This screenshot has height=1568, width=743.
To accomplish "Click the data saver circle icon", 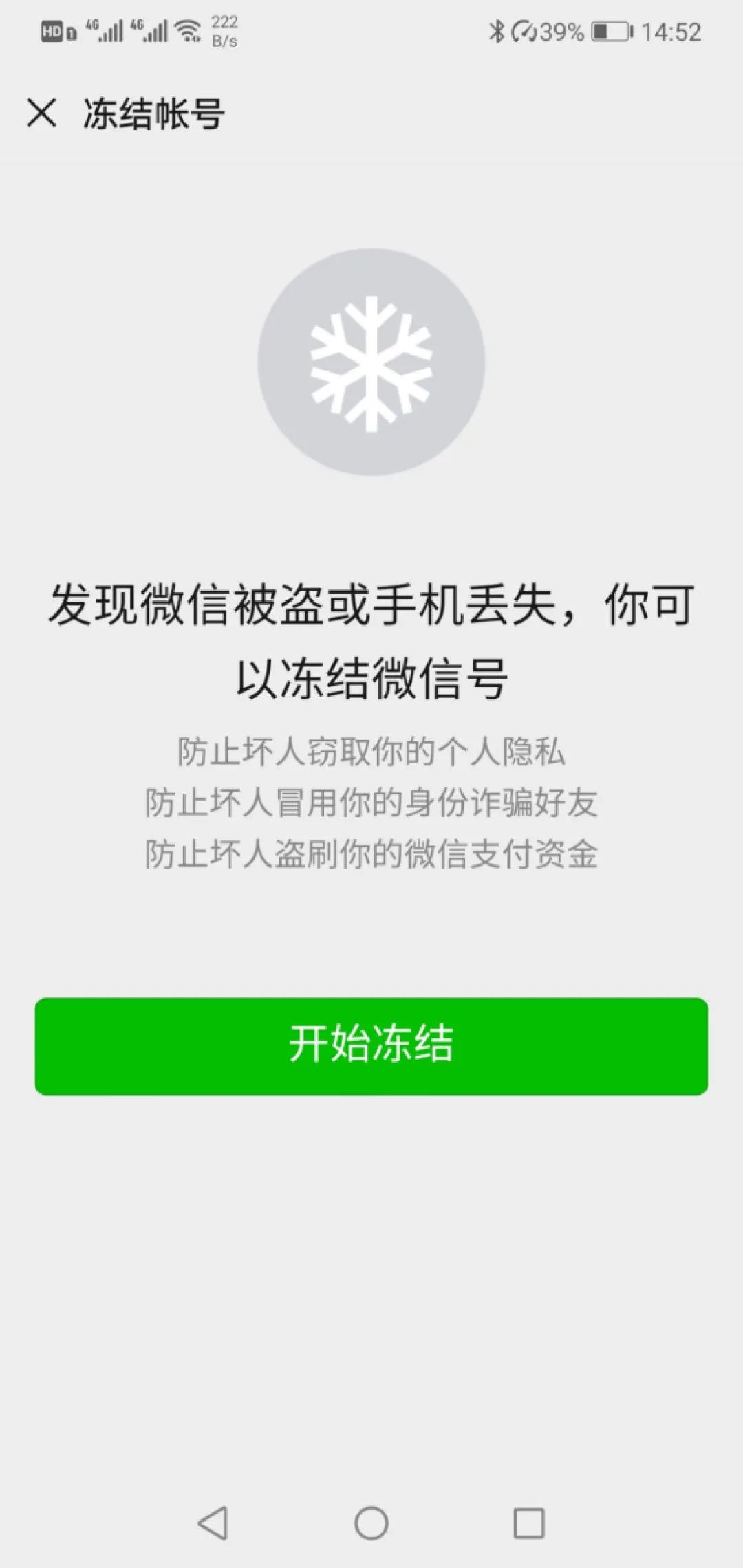I will click(524, 32).
